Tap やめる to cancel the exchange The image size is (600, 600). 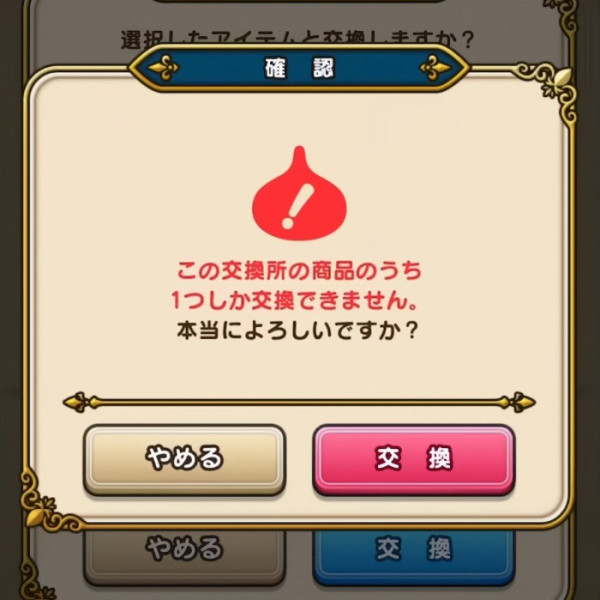coord(184,459)
